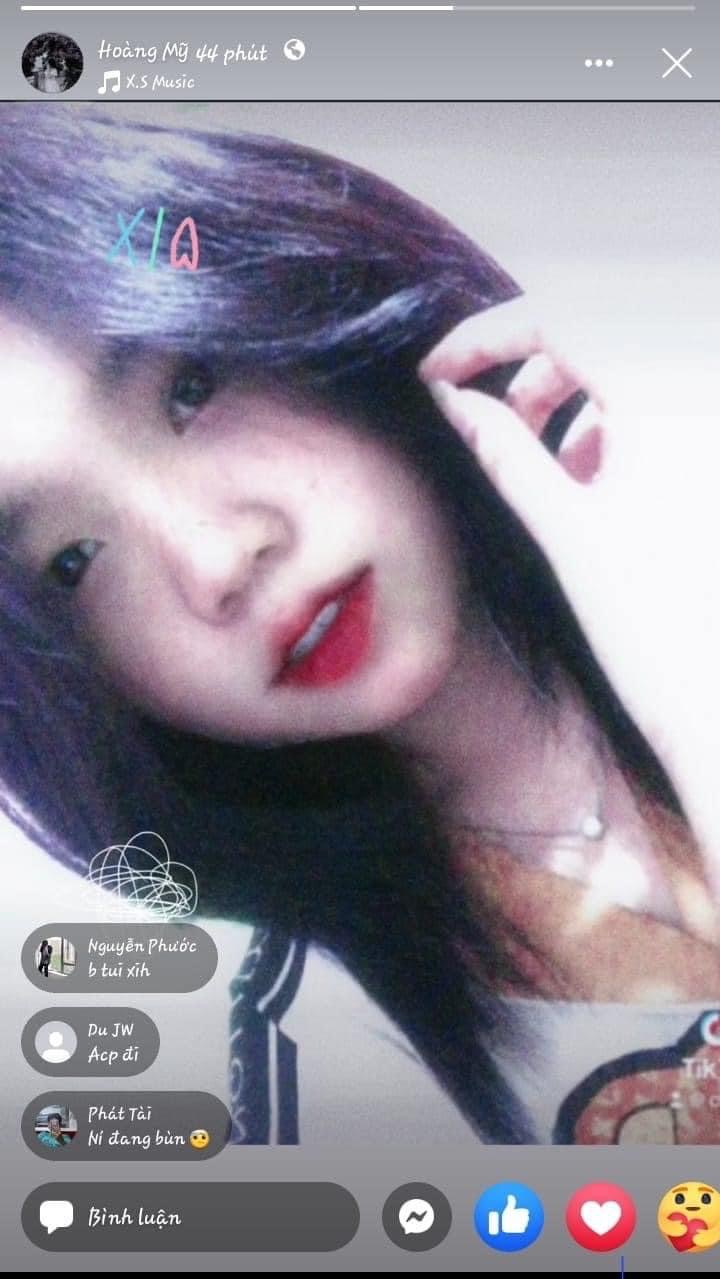The height and width of the screenshot is (1279, 720).
Task: Open Du JW's comment
Action: click(x=90, y=1042)
